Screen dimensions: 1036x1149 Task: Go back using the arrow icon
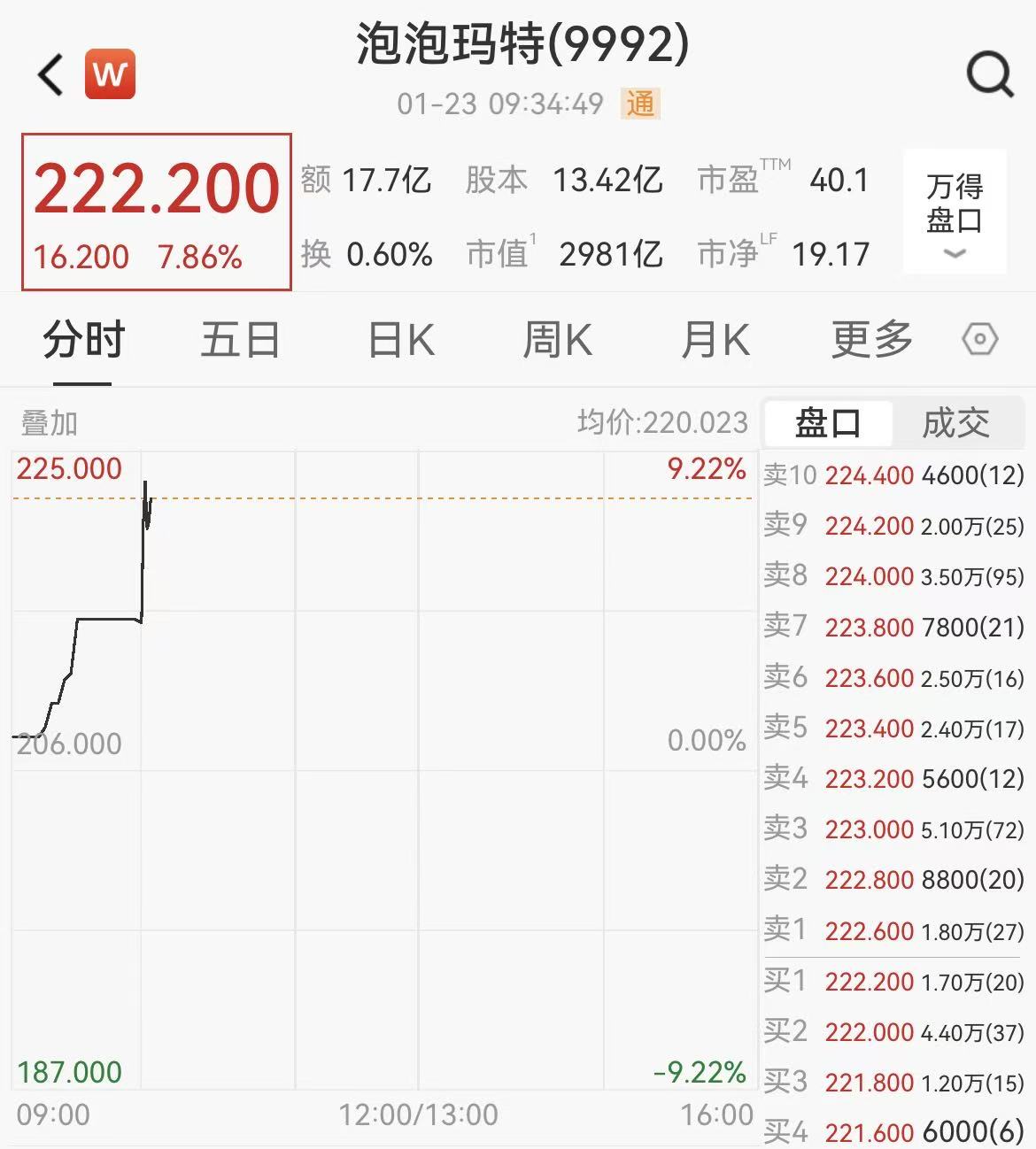click(51, 74)
